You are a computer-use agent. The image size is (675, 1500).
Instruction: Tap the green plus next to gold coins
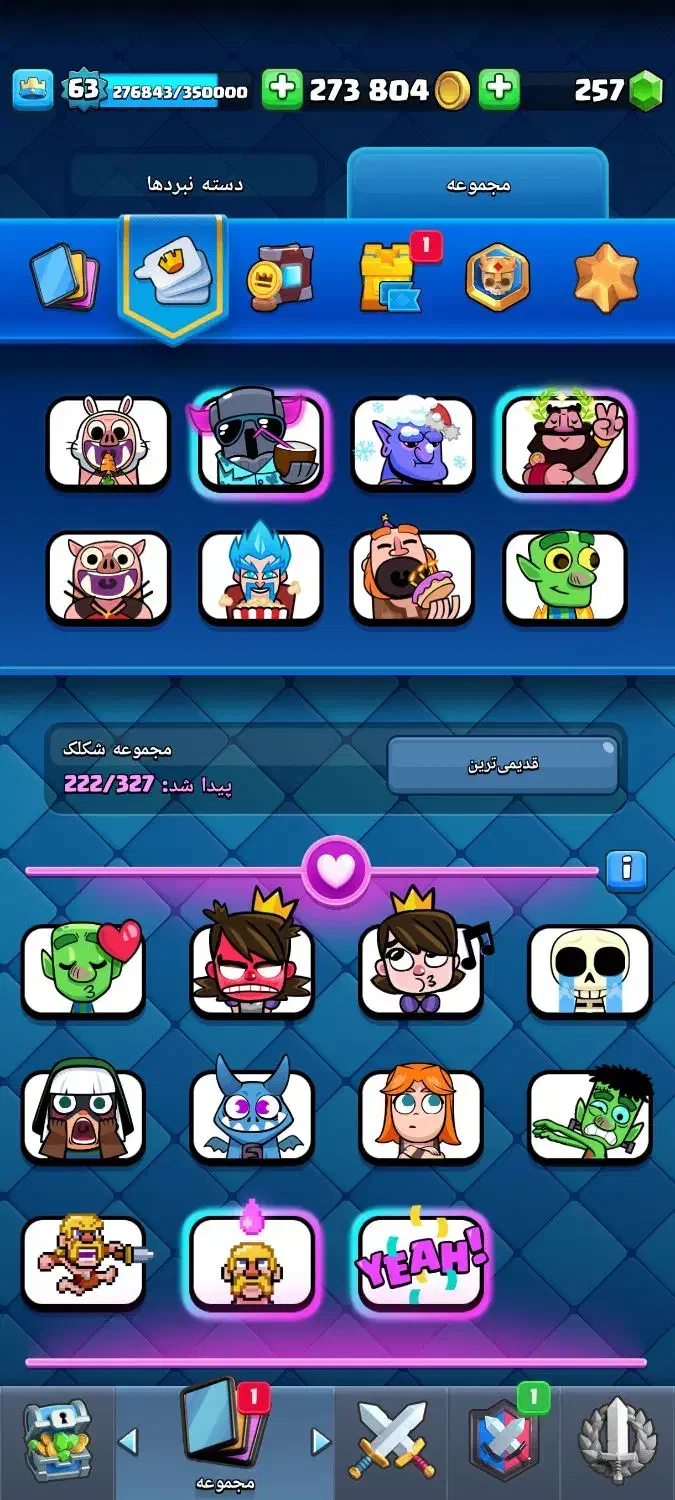coord(282,90)
